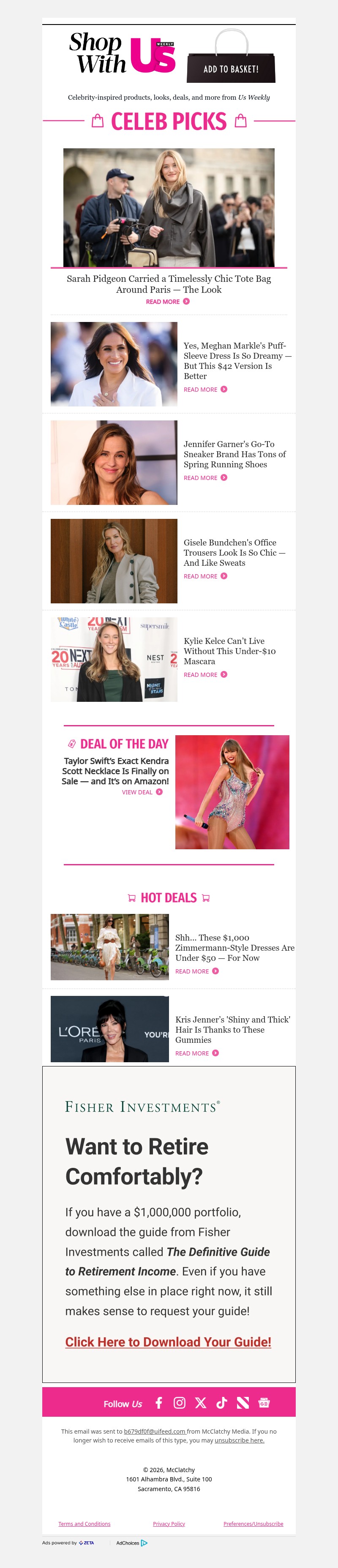Read more about Sarah Pidgeon's tote bag
This screenshot has width=338, height=1568.
coord(167,301)
